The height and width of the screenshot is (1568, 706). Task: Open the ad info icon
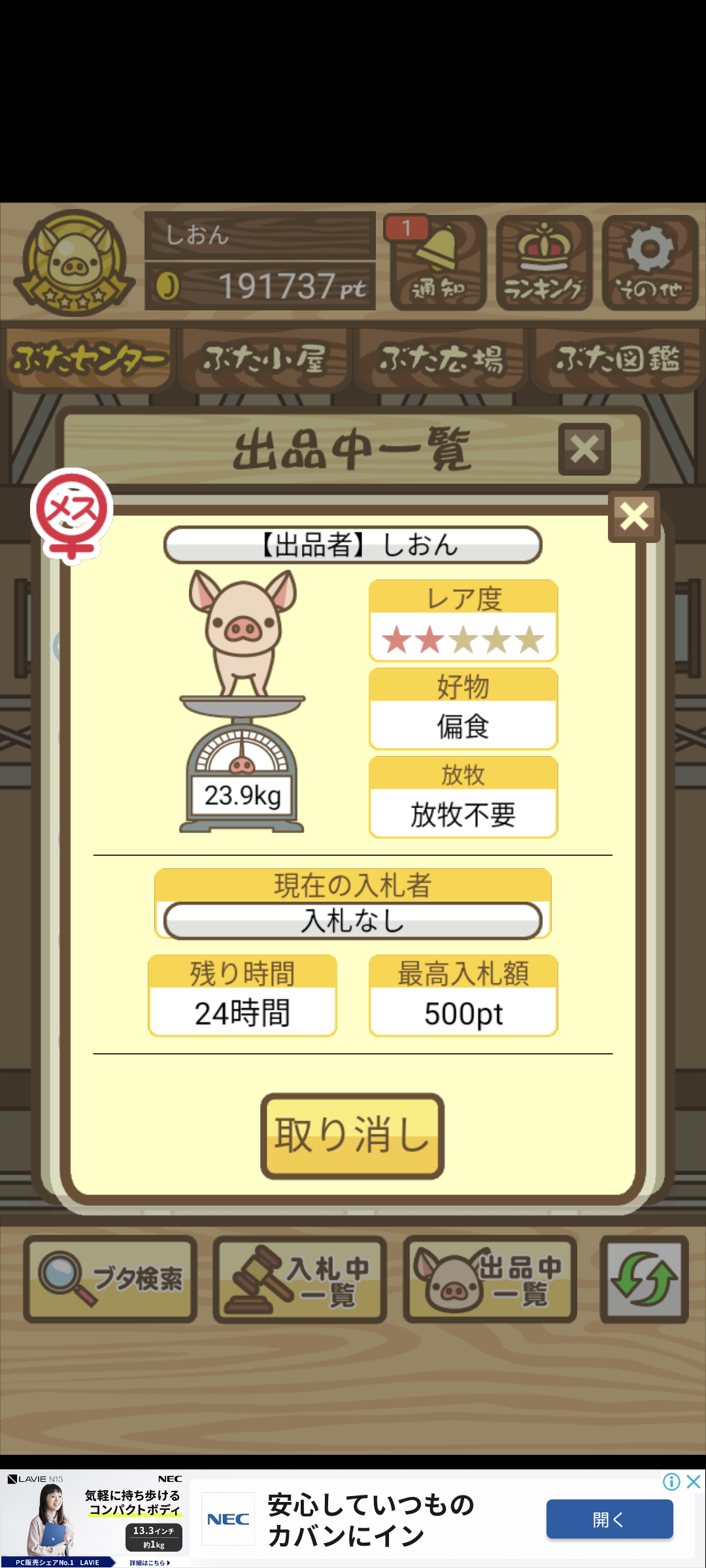tap(671, 1481)
